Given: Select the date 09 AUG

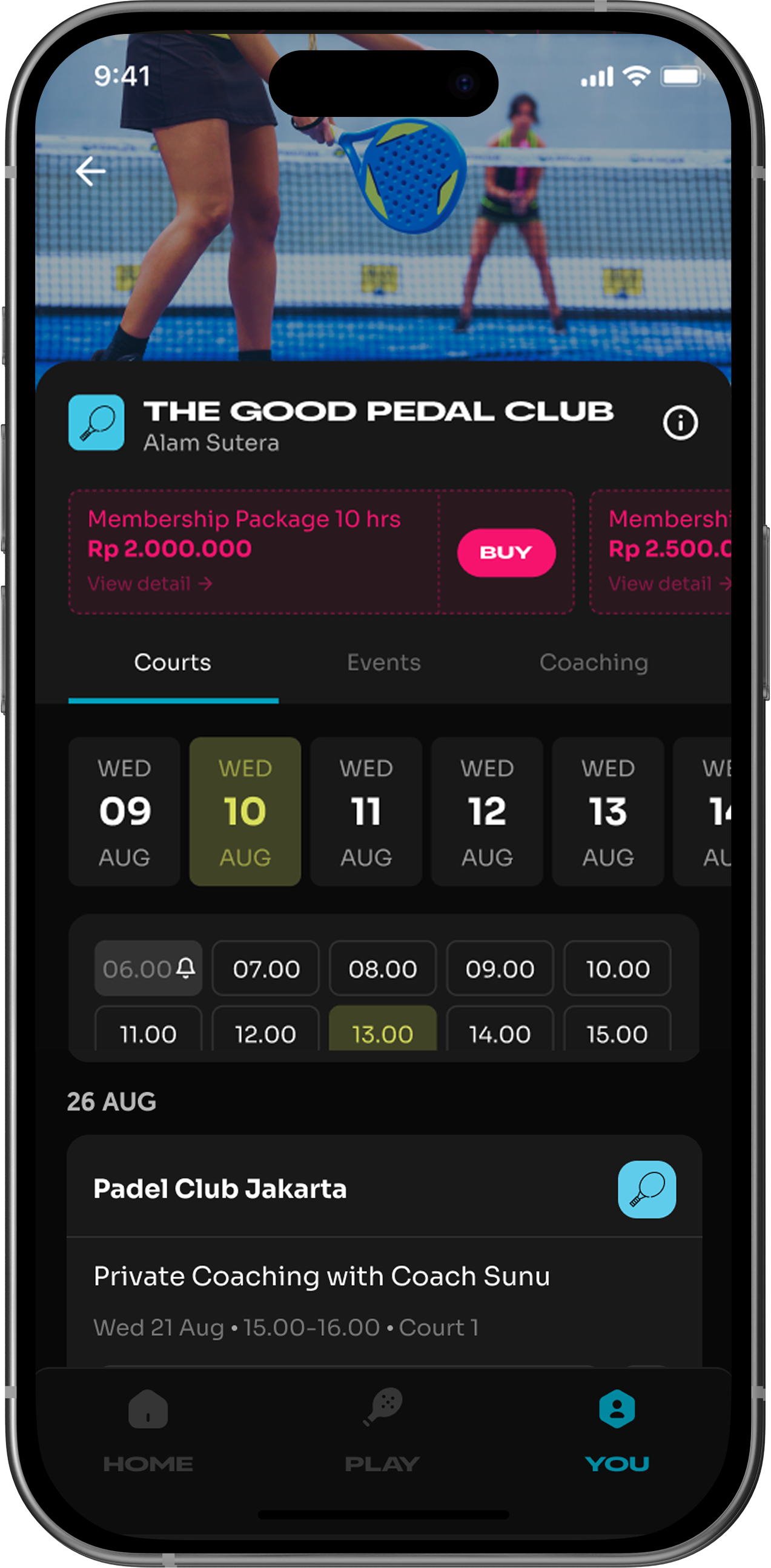Looking at the screenshot, I should pyautogui.click(x=124, y=811).
